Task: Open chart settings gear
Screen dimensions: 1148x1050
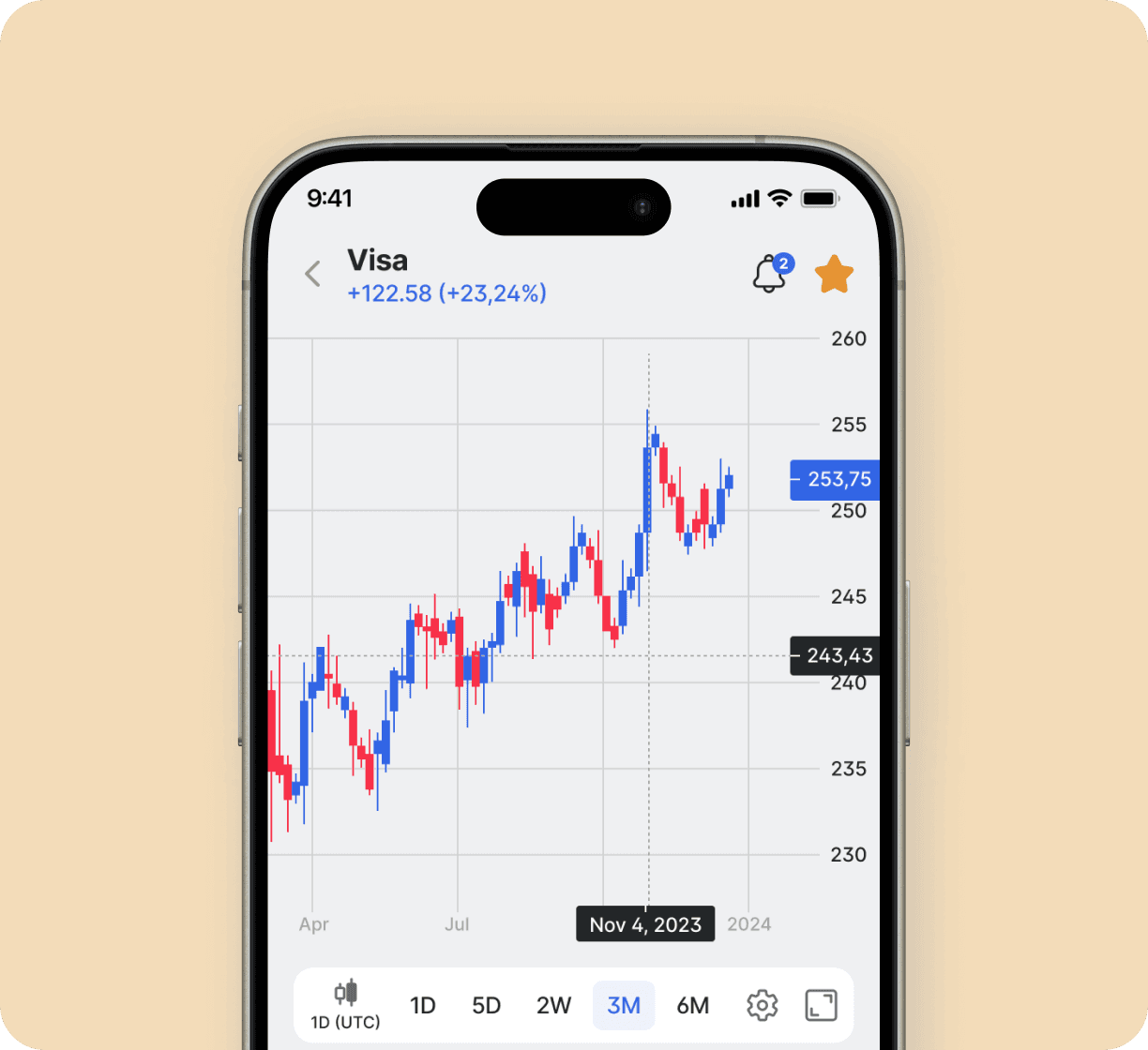Action: point(763,1006)
